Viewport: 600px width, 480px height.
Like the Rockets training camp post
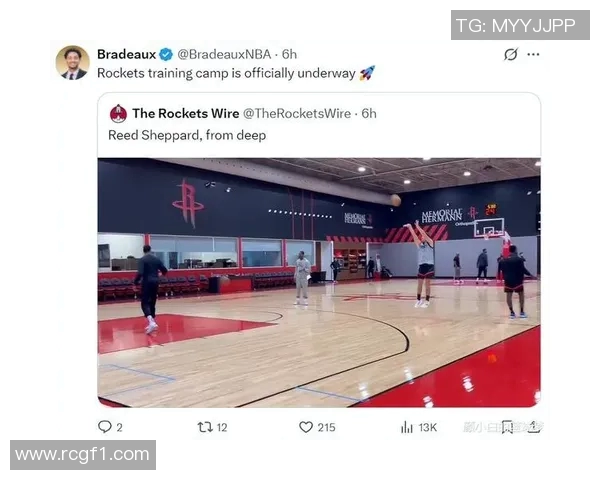click(x=306, y=427)
